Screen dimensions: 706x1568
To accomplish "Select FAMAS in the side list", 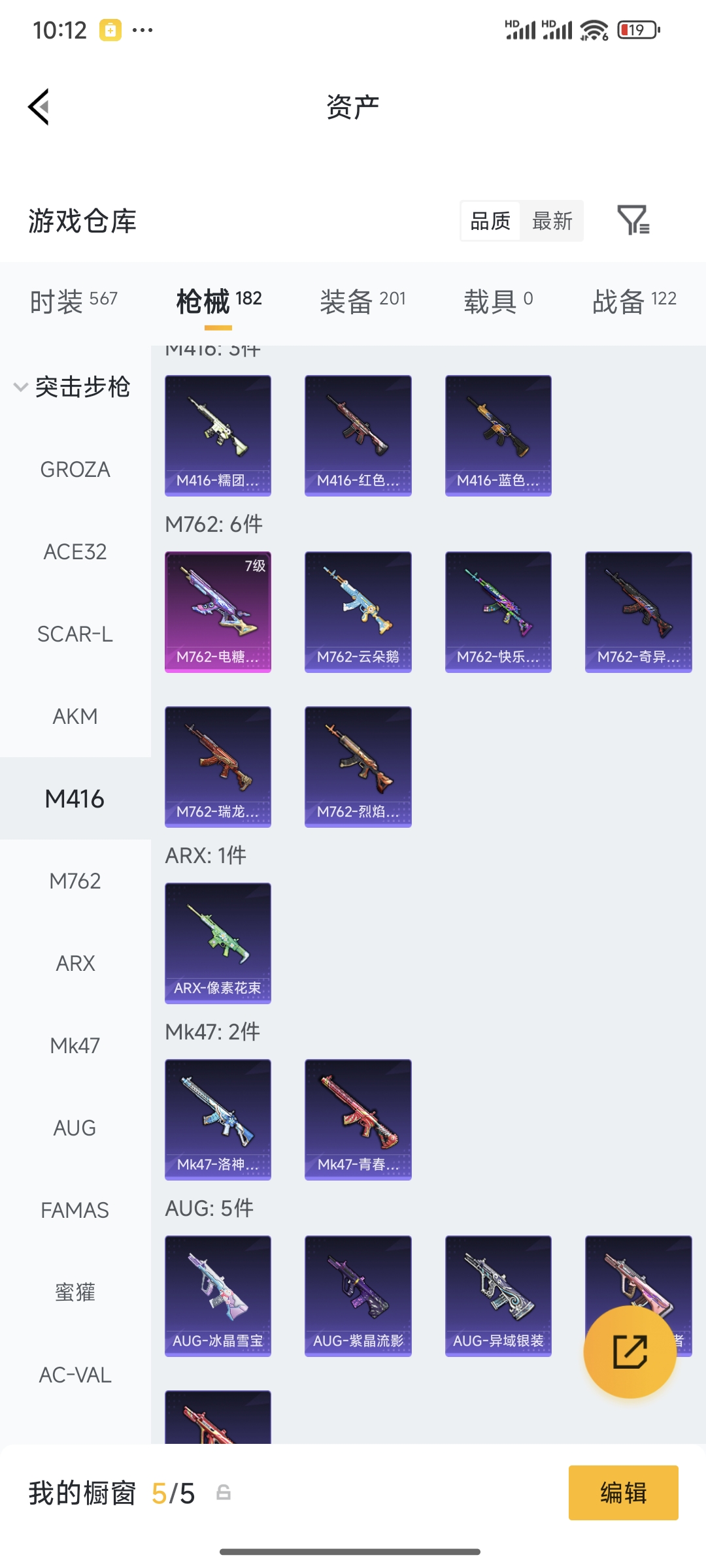I will (75, 1210).
